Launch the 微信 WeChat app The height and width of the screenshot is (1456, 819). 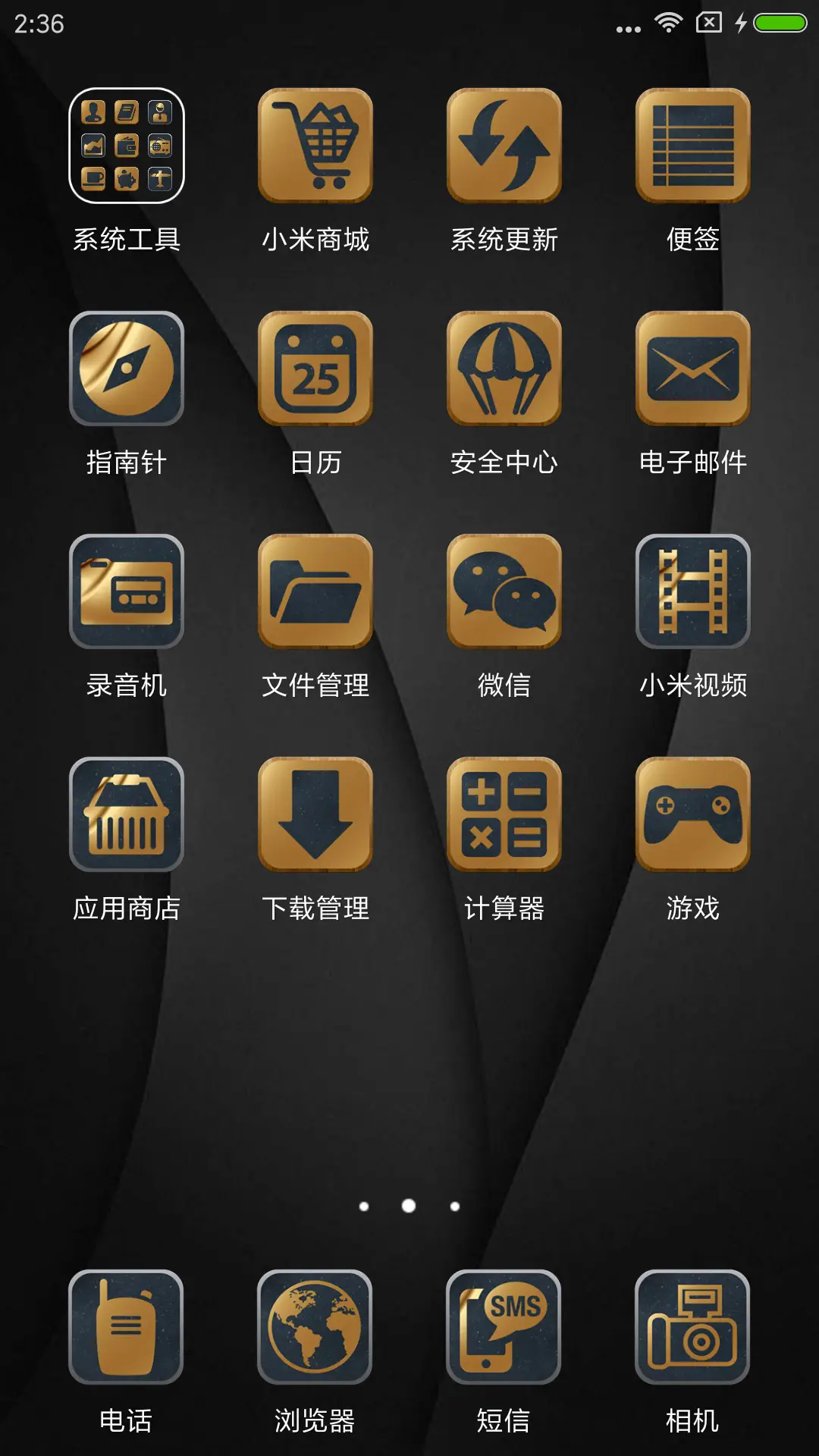(504, 593)
